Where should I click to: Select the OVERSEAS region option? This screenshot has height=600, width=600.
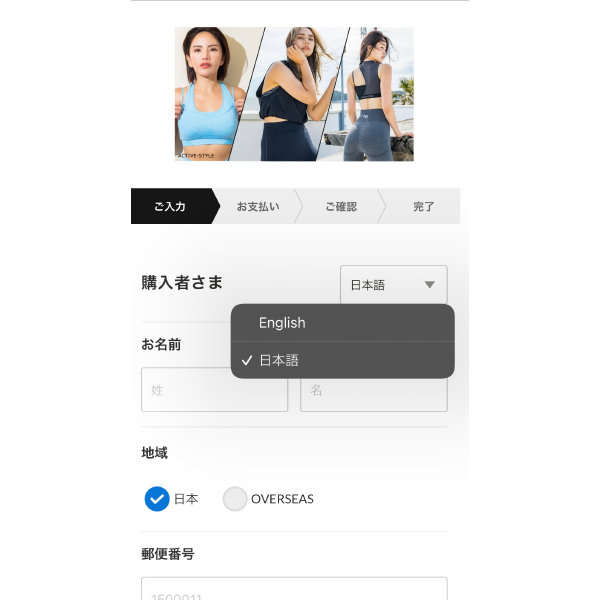[x=235, y=499]
